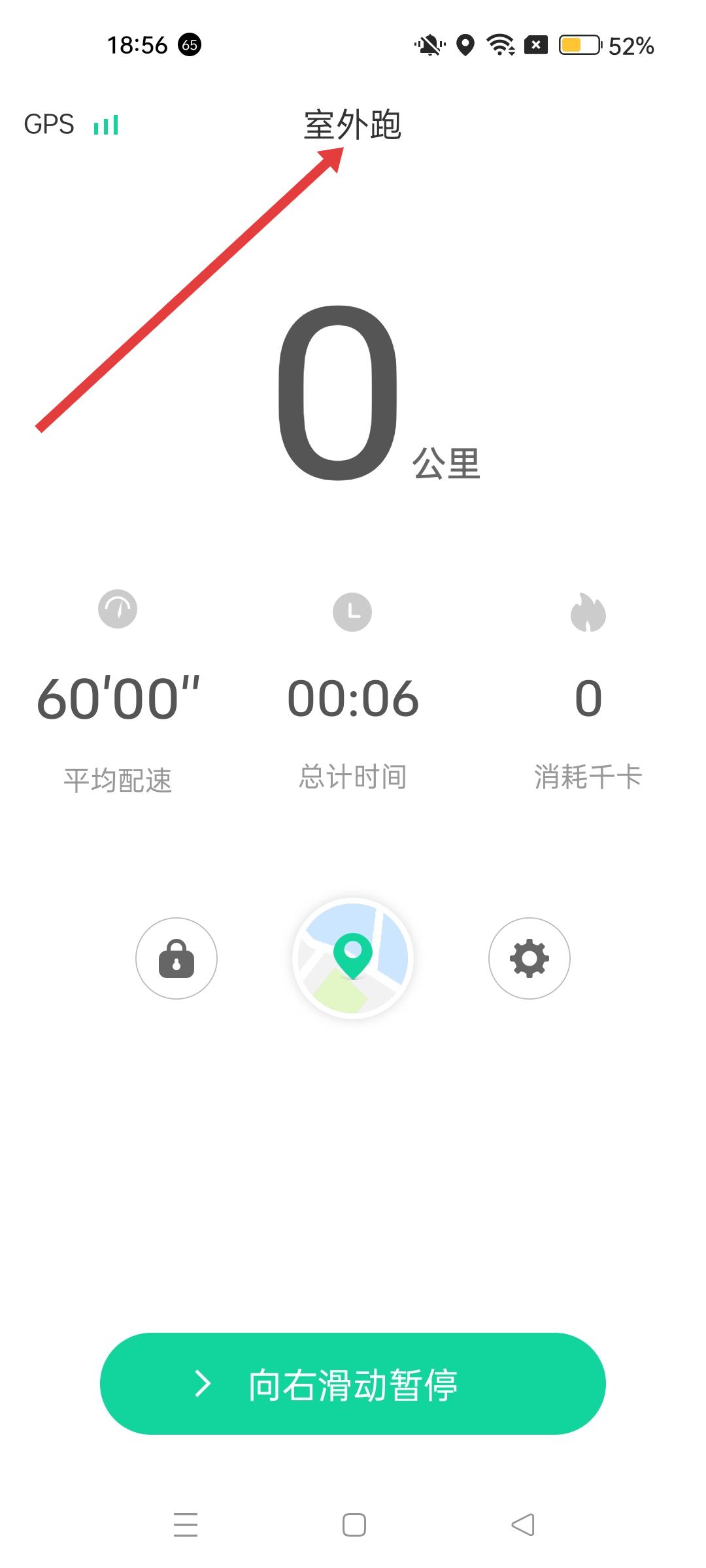Go to the home screen
This screenshot has height=1568, width=706.
354,1525
